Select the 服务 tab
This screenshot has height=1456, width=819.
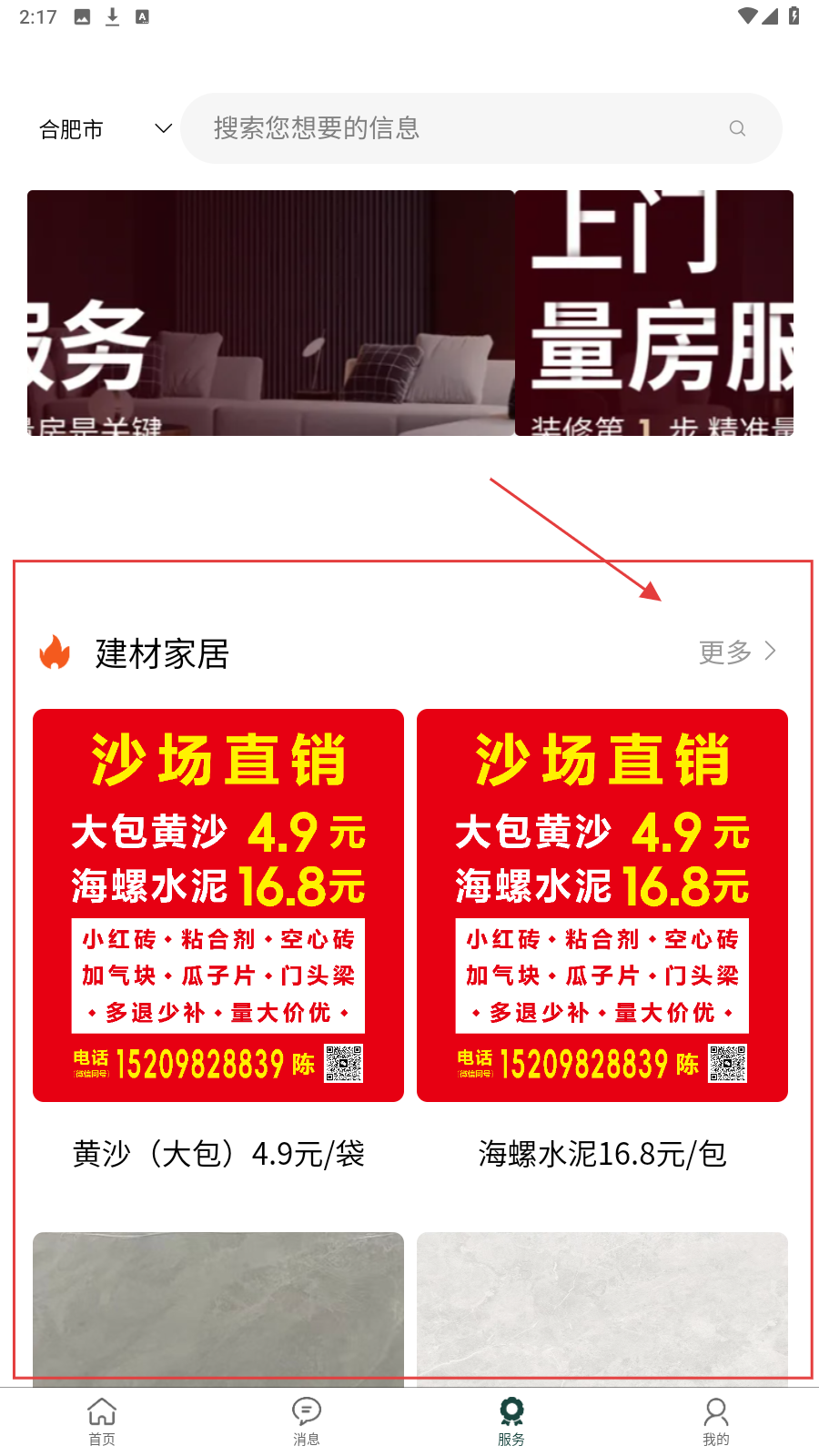(511, 1421)
